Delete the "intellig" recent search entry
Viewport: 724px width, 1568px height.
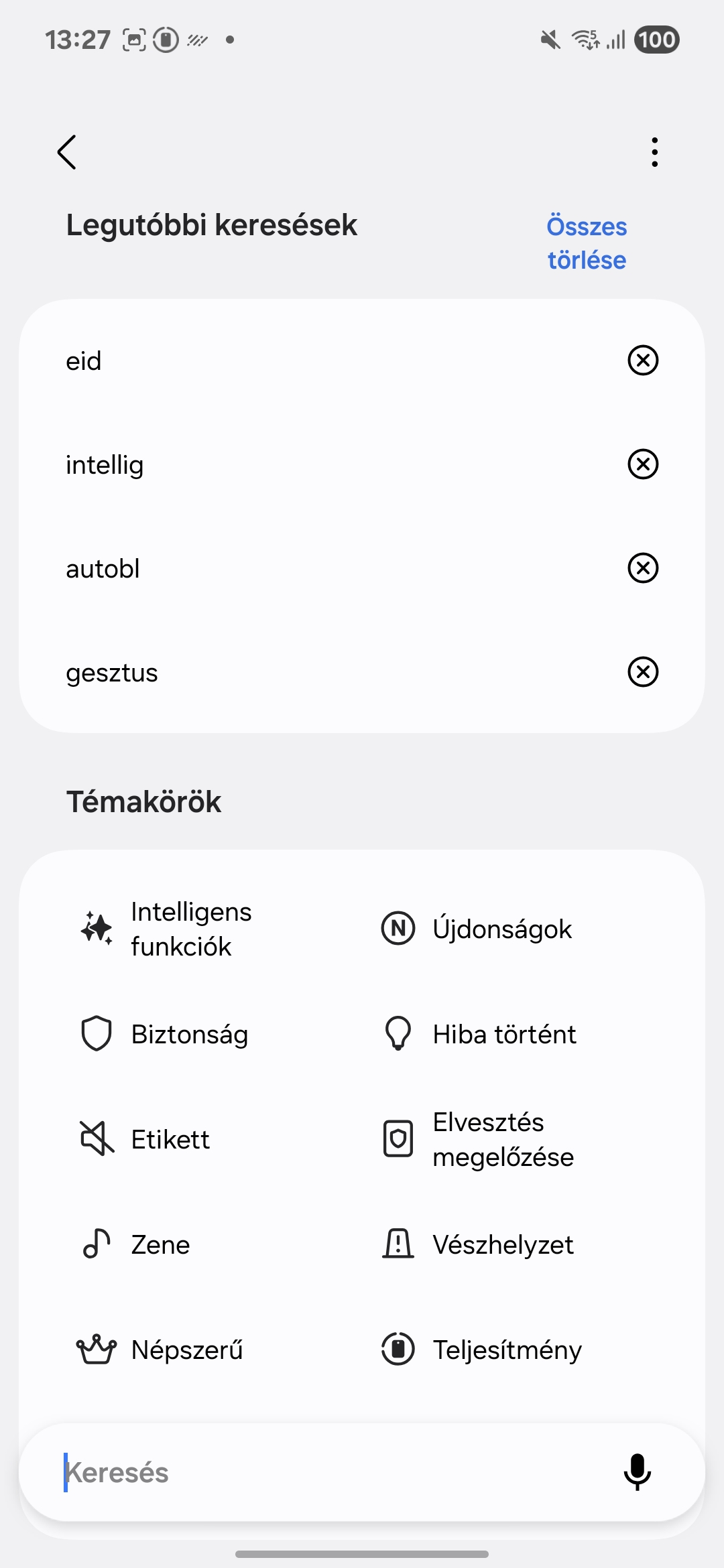point(643,464)
